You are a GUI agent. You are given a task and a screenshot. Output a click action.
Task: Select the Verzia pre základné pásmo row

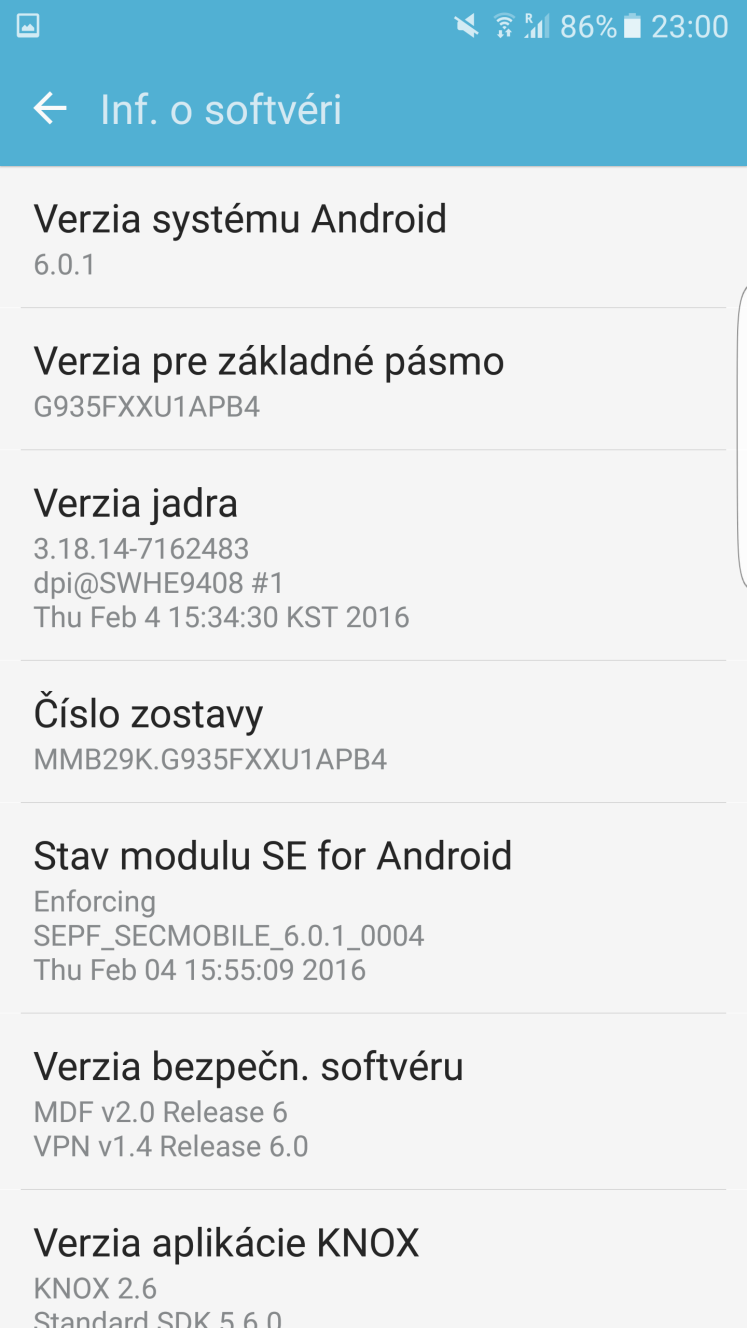point(373,379)
